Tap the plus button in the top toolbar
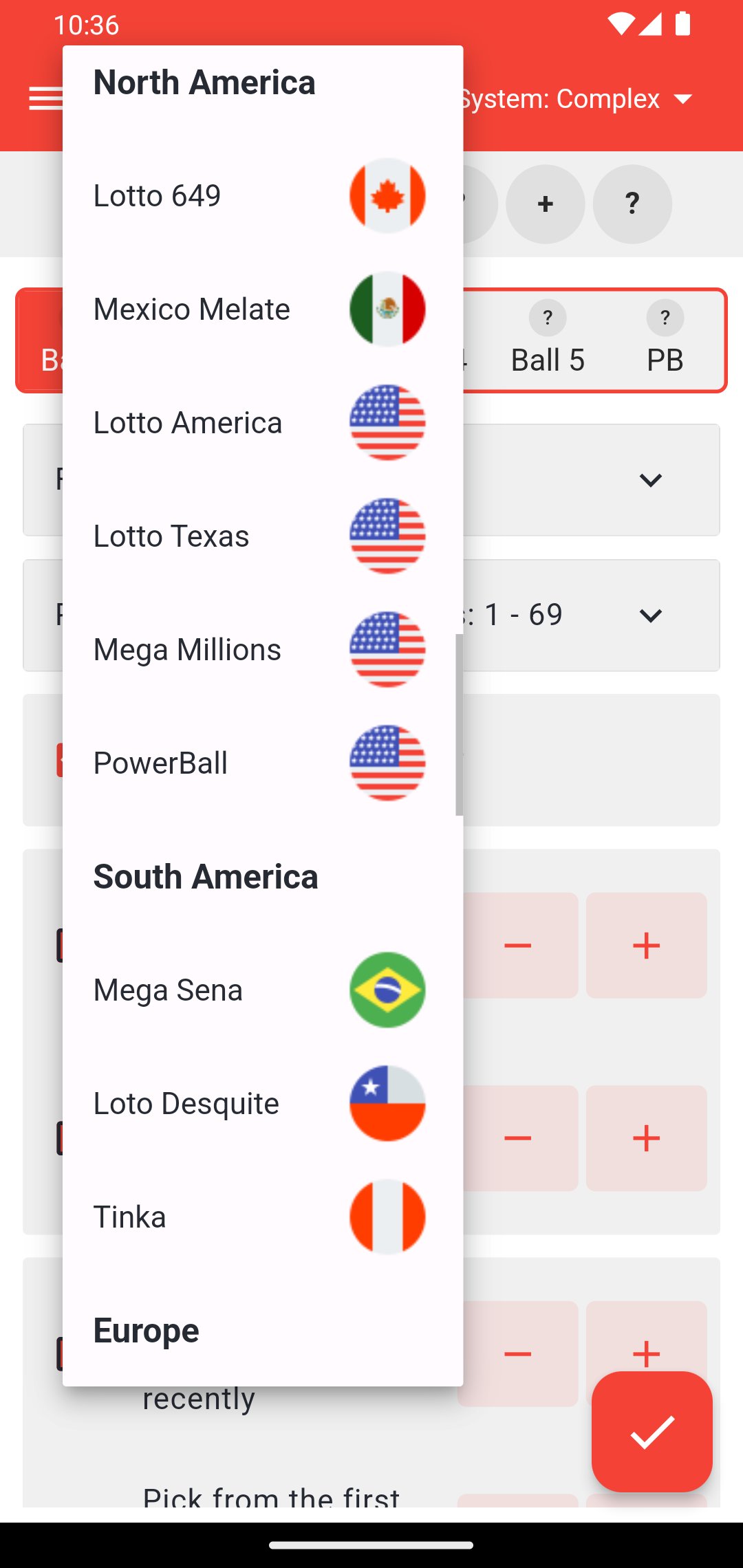 click(x=545, y=204)
